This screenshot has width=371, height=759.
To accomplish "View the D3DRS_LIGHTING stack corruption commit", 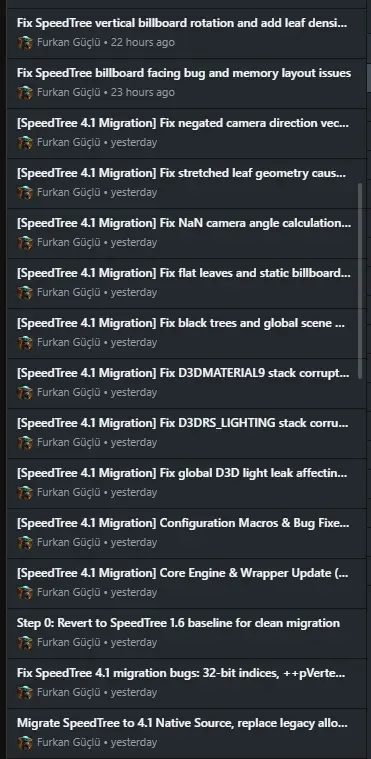I will coord(186,433).
